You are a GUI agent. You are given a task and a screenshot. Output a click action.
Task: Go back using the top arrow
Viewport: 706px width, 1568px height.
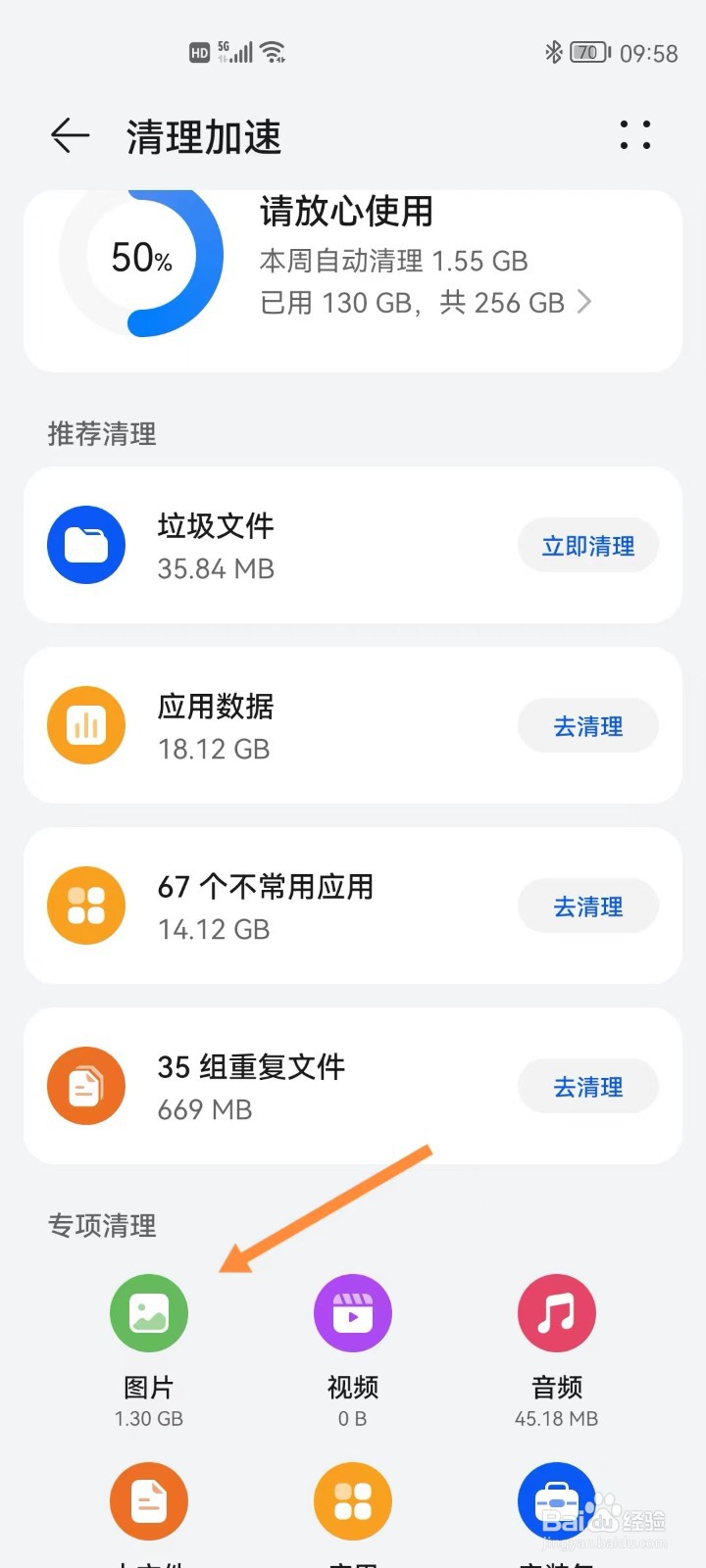[71, 136]
